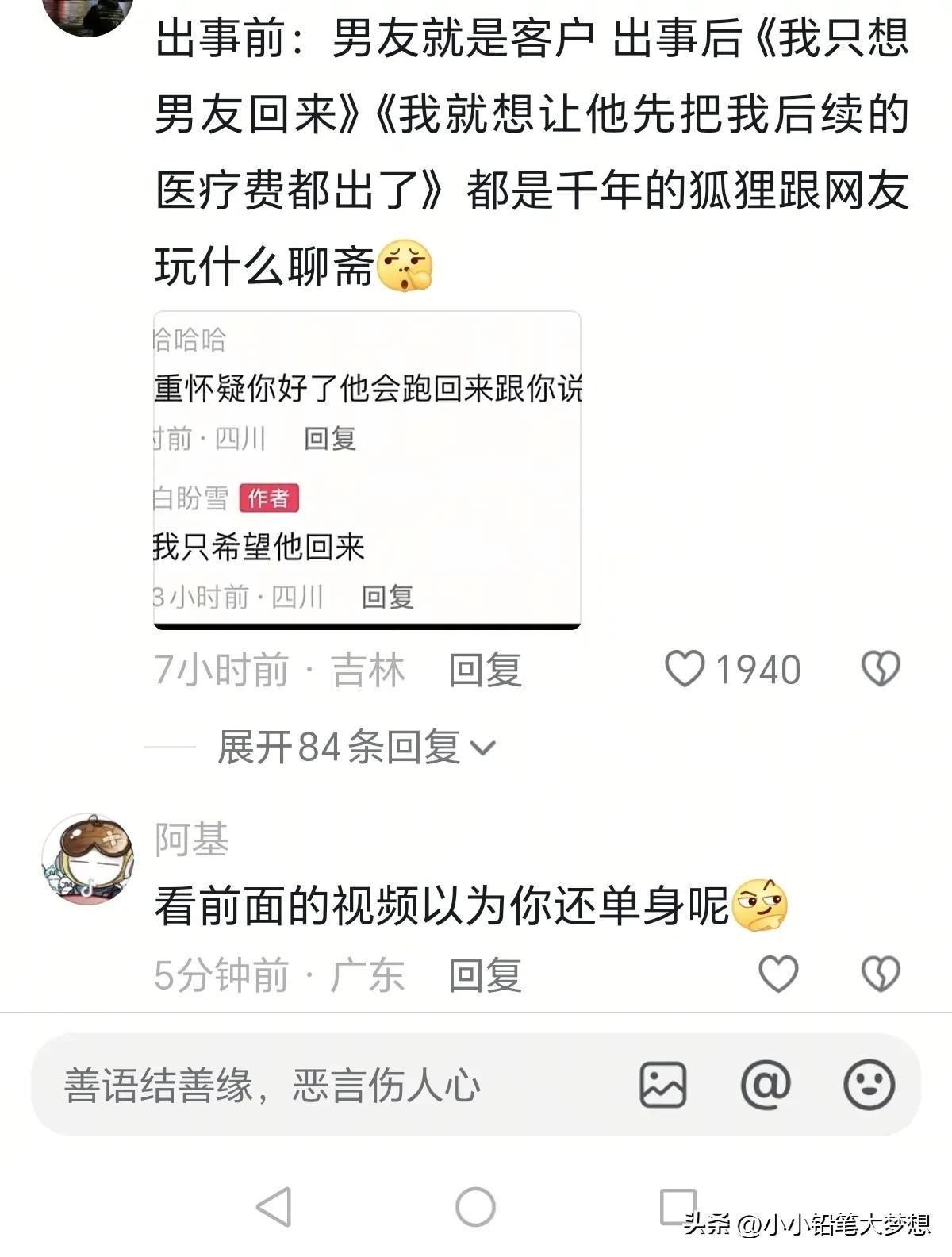Reply to 阿基's comment

click(485, 975)
